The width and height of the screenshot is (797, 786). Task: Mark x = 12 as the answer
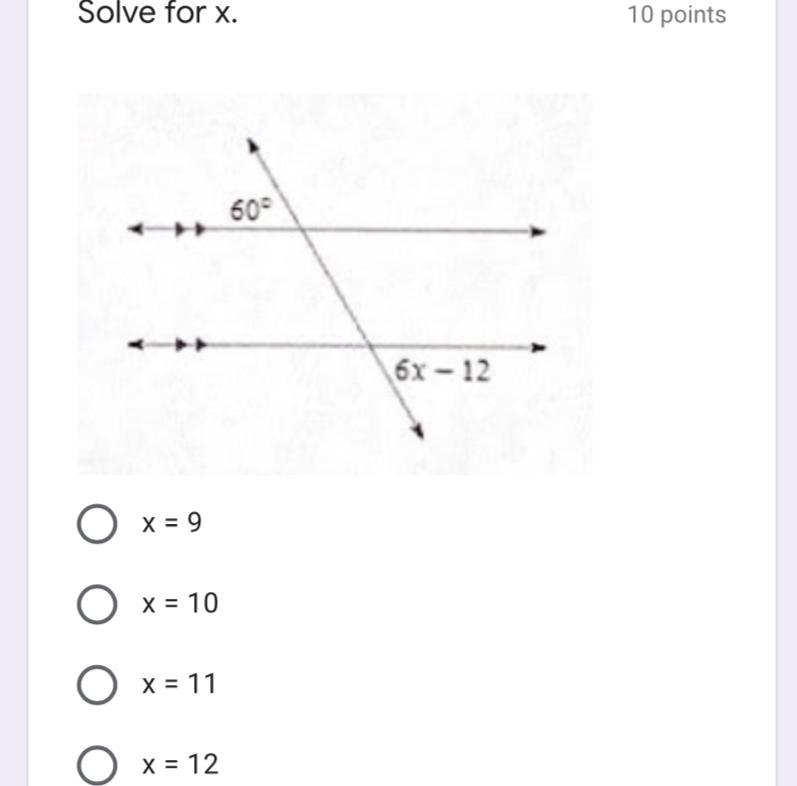click(96, 765)
